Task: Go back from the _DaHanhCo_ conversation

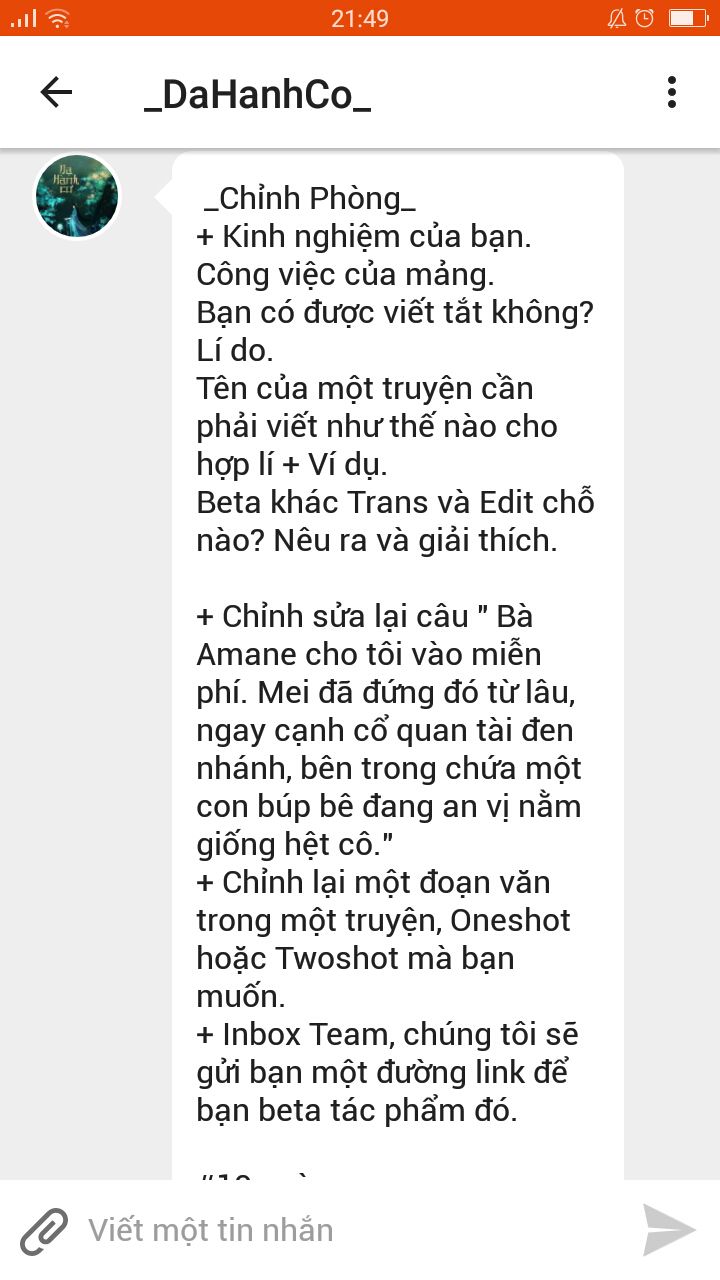Action: [x=56, y=93]
